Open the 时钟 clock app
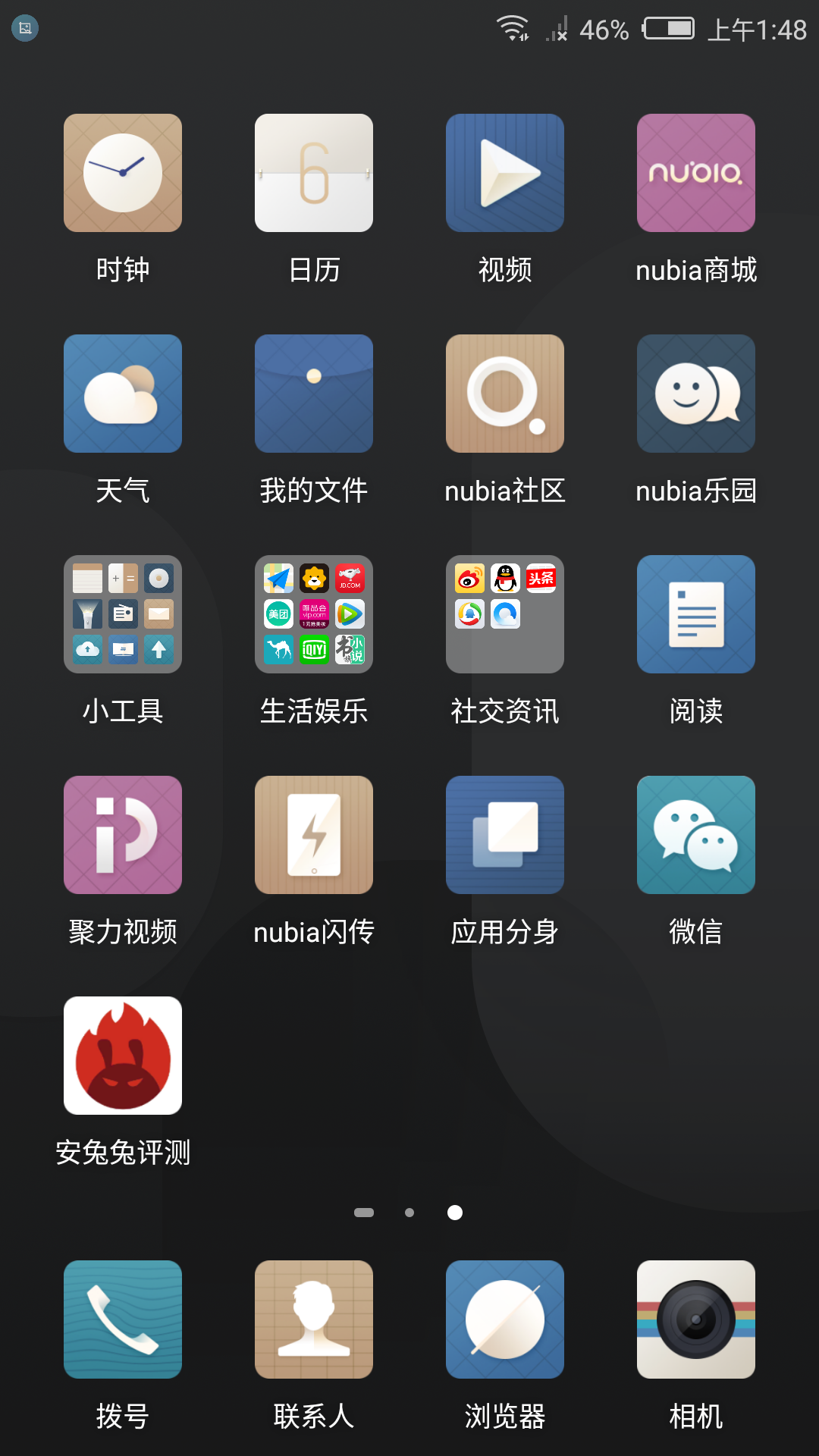The width and height of the screenshot is (819, 1456). tap(123, 173)
